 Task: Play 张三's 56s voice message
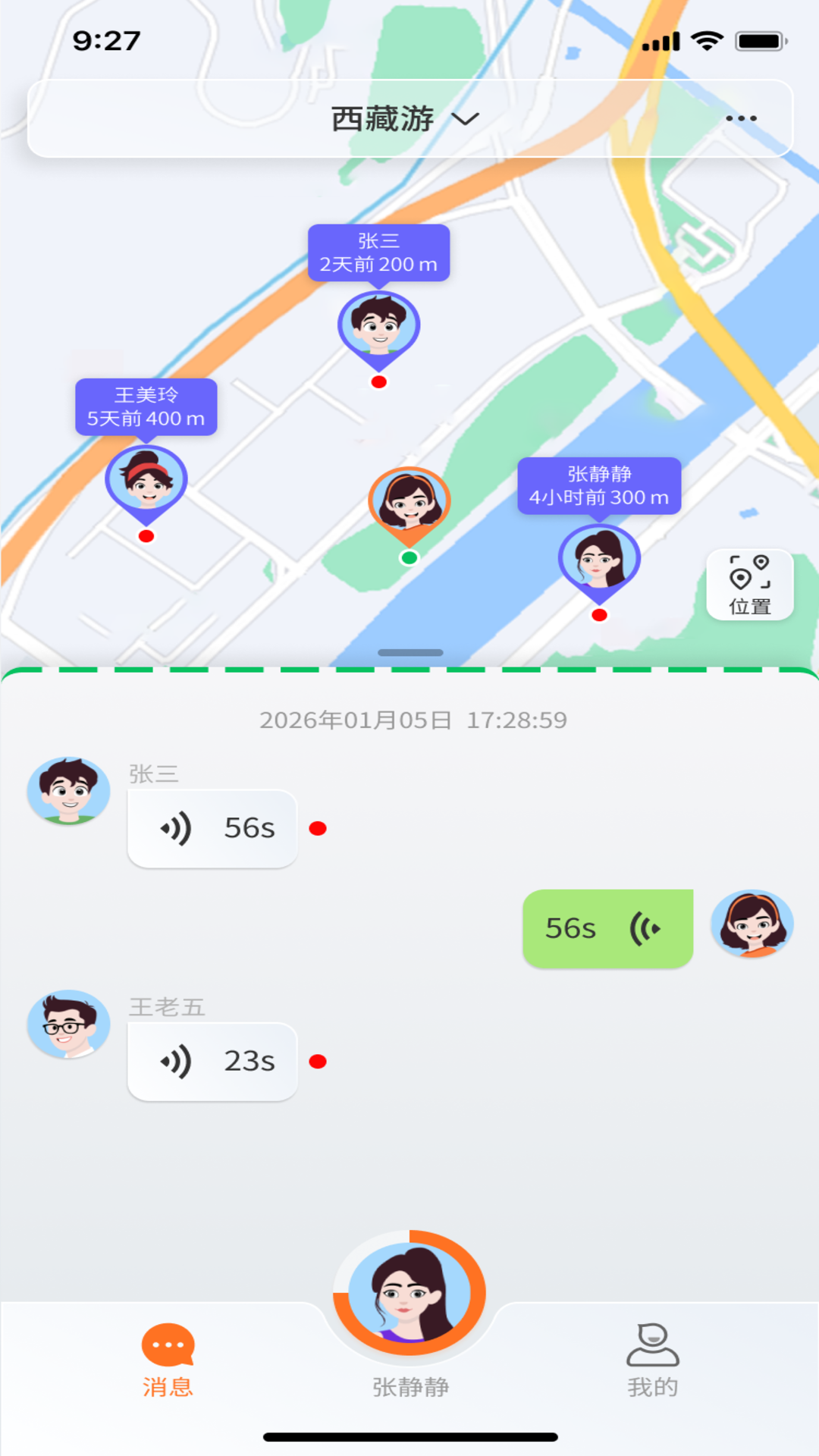click(212, 829)
